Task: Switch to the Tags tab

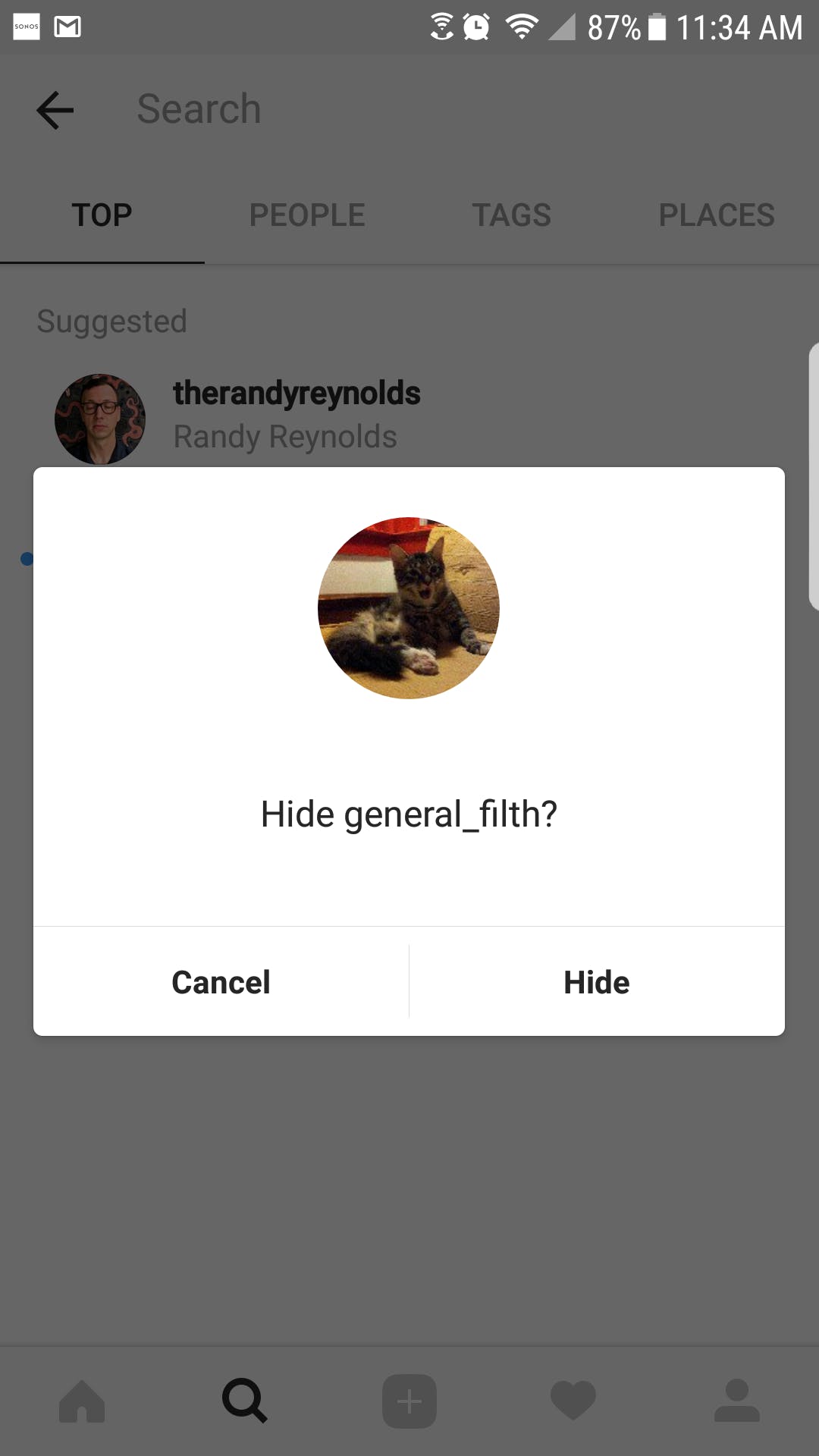Action: (512, 215)
